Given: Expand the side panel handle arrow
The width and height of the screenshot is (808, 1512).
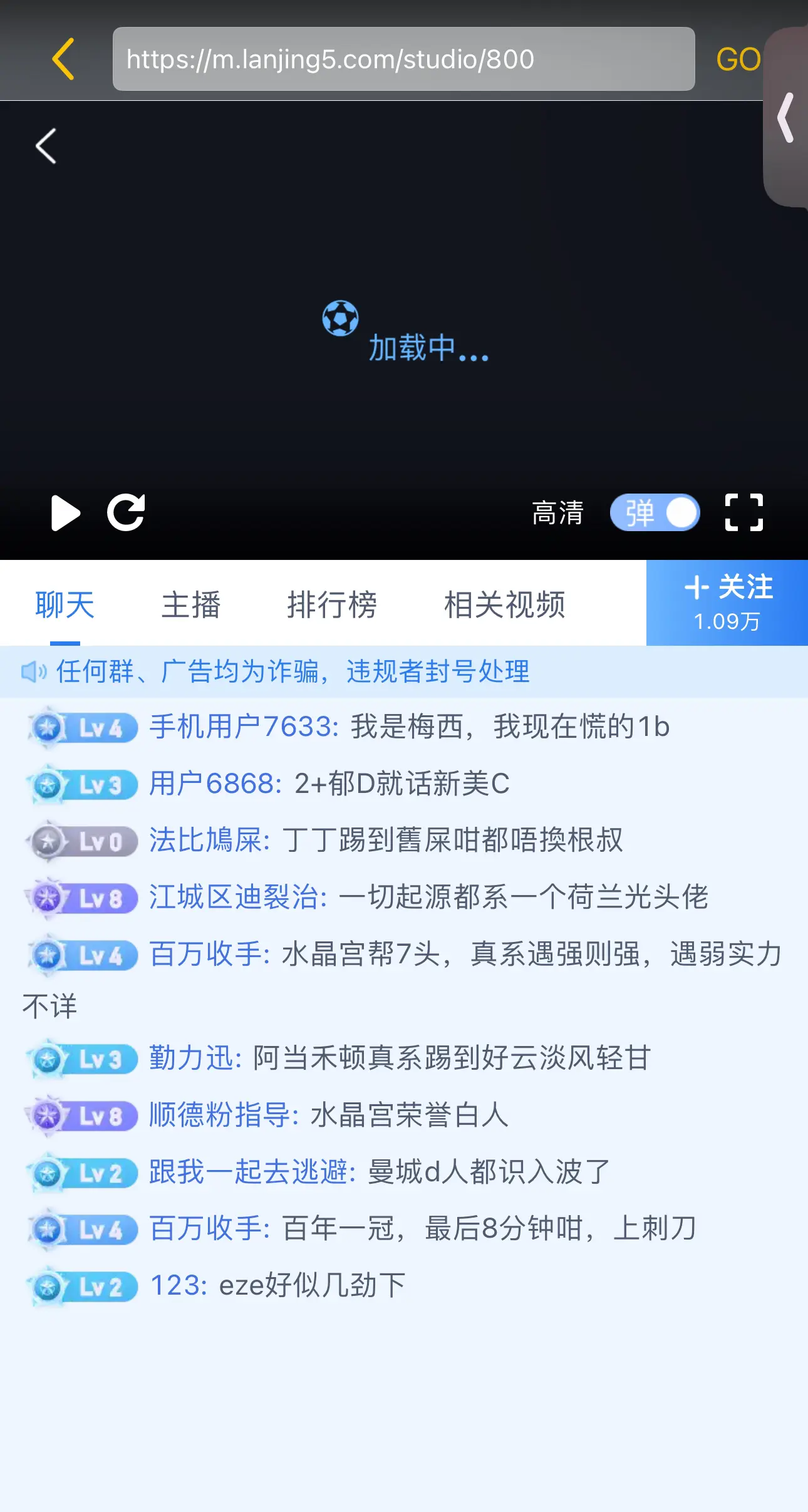Looking at the screenshot, I should (786, 117).
